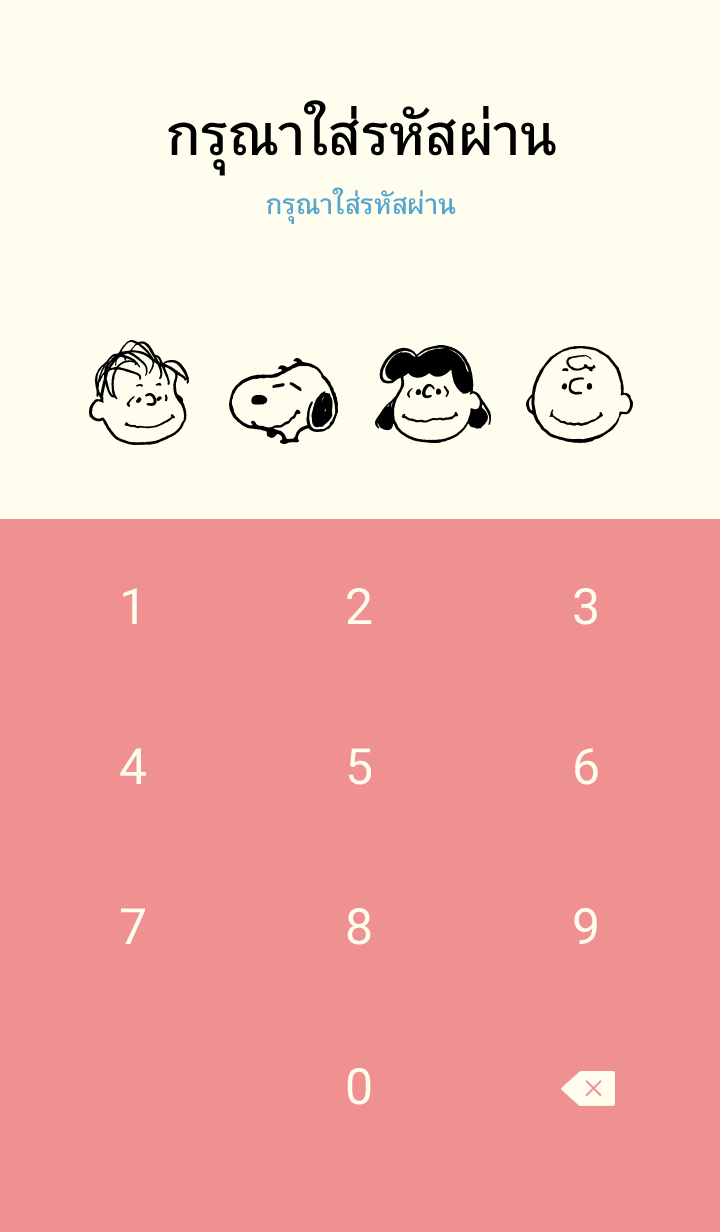This screenshot has height=1232, width=720.
Task: Tap the number 2 key
Action: [x=359, y=607]
